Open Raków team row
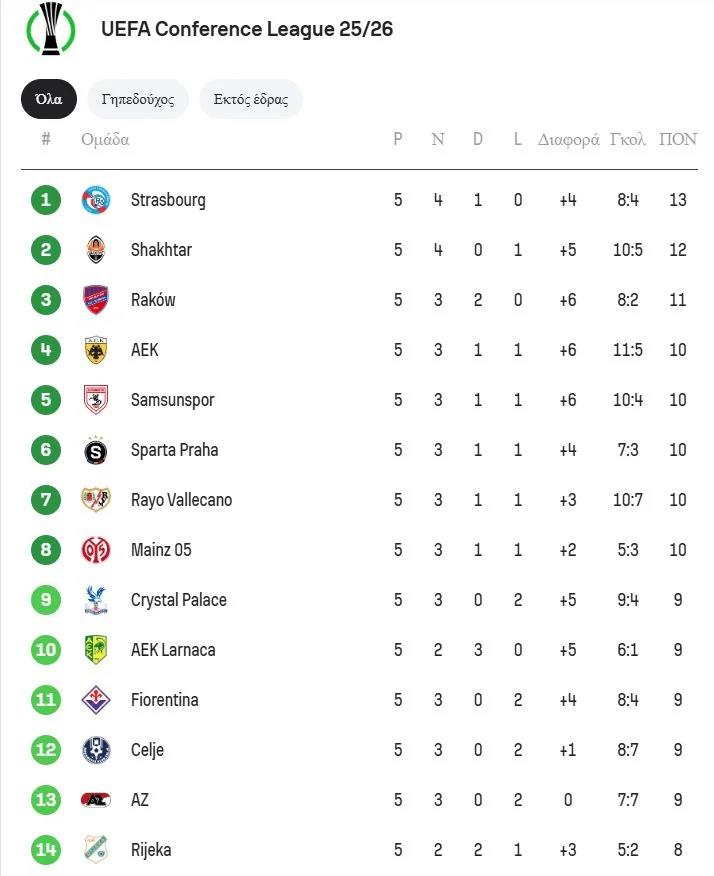 click(x=153, y=300)
